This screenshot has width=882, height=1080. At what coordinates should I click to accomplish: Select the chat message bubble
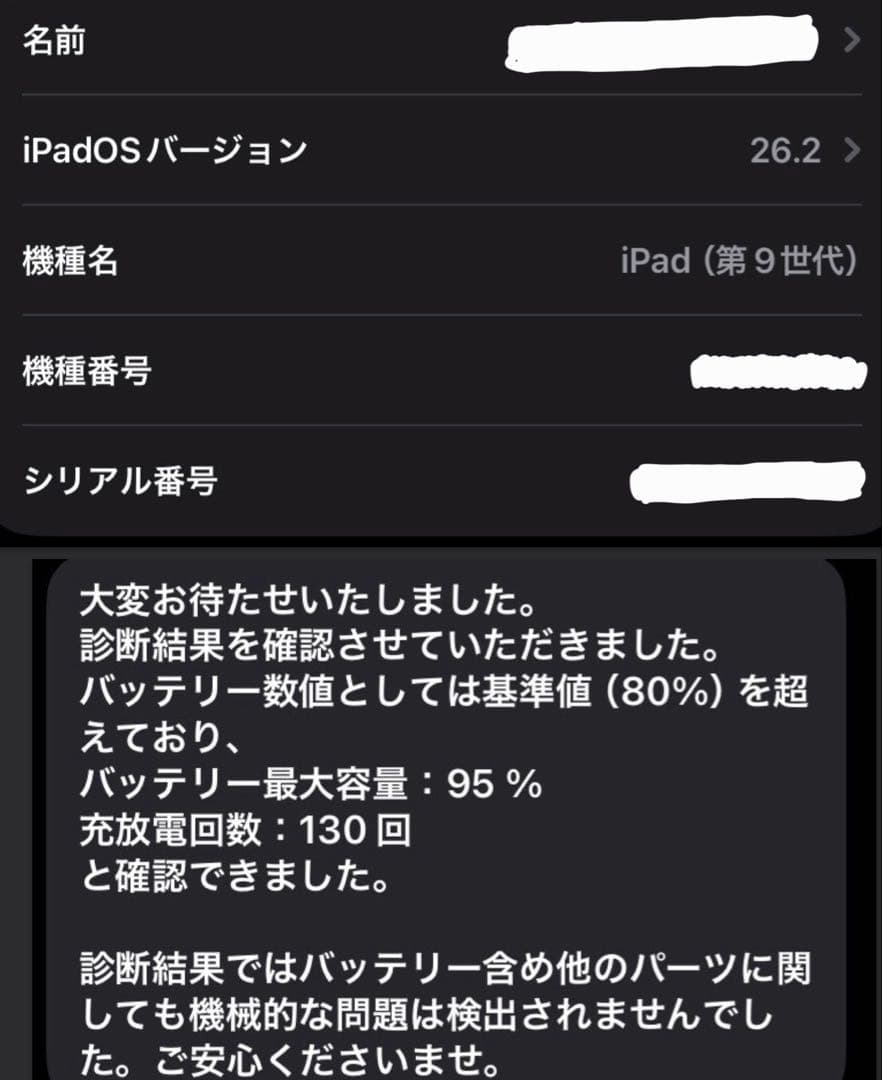click(x=441, y=820)
